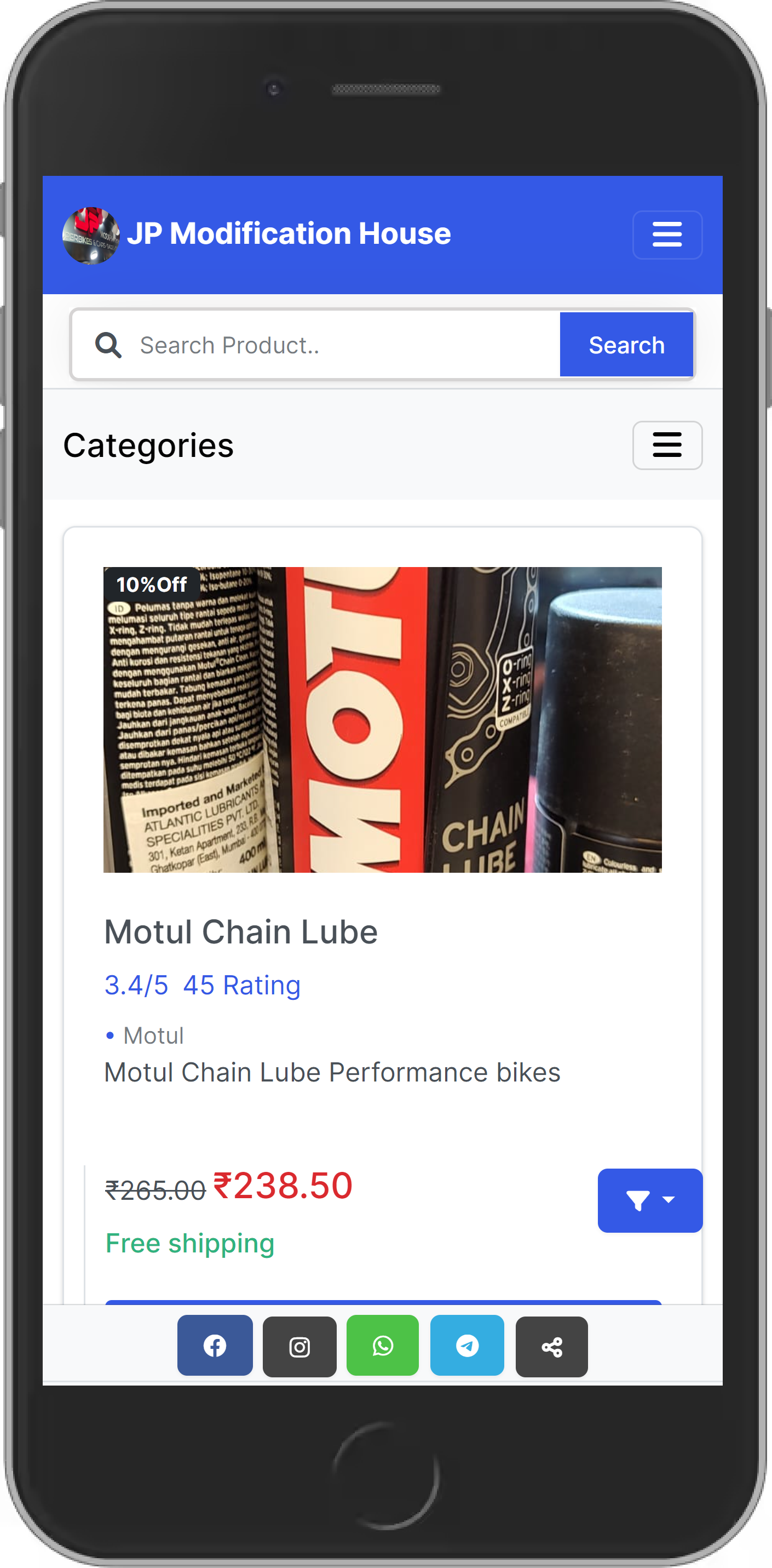The height and width of the screenshot is (1568, 772).
Task: Share via the Telegram button
Action: click(x=466, y=1346)
